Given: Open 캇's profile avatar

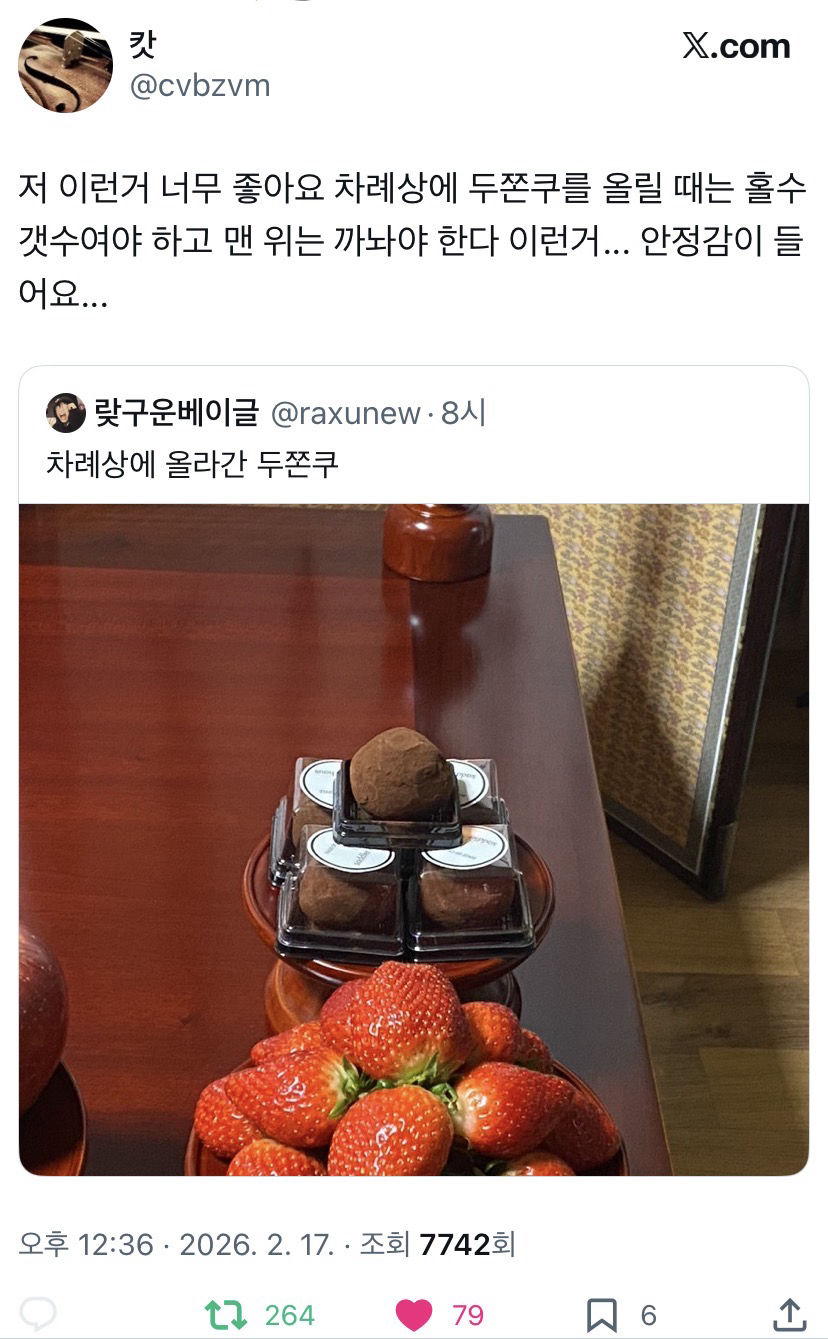Looking at the screenshot, I should pyautogui.click(x=65, y=65).
